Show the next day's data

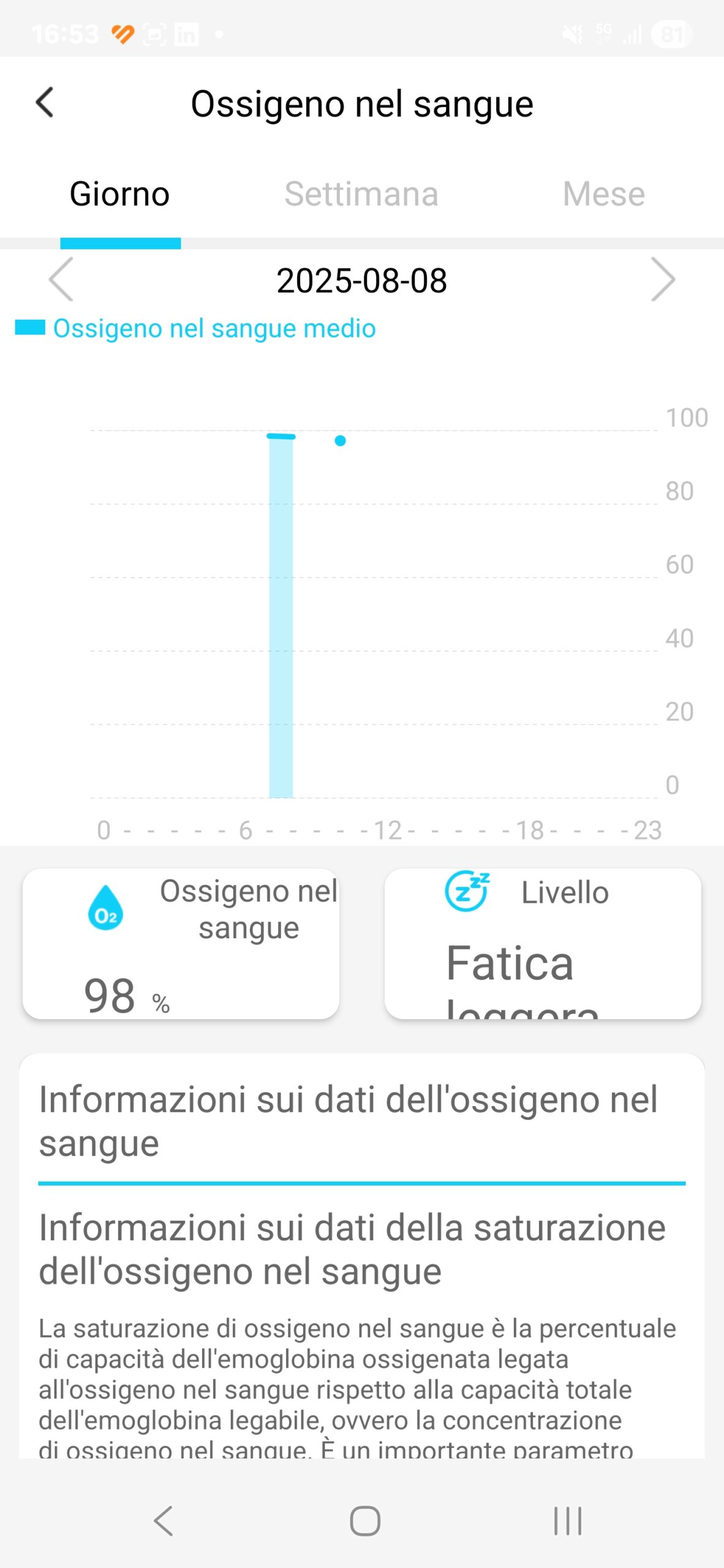(x=663, y=279)
